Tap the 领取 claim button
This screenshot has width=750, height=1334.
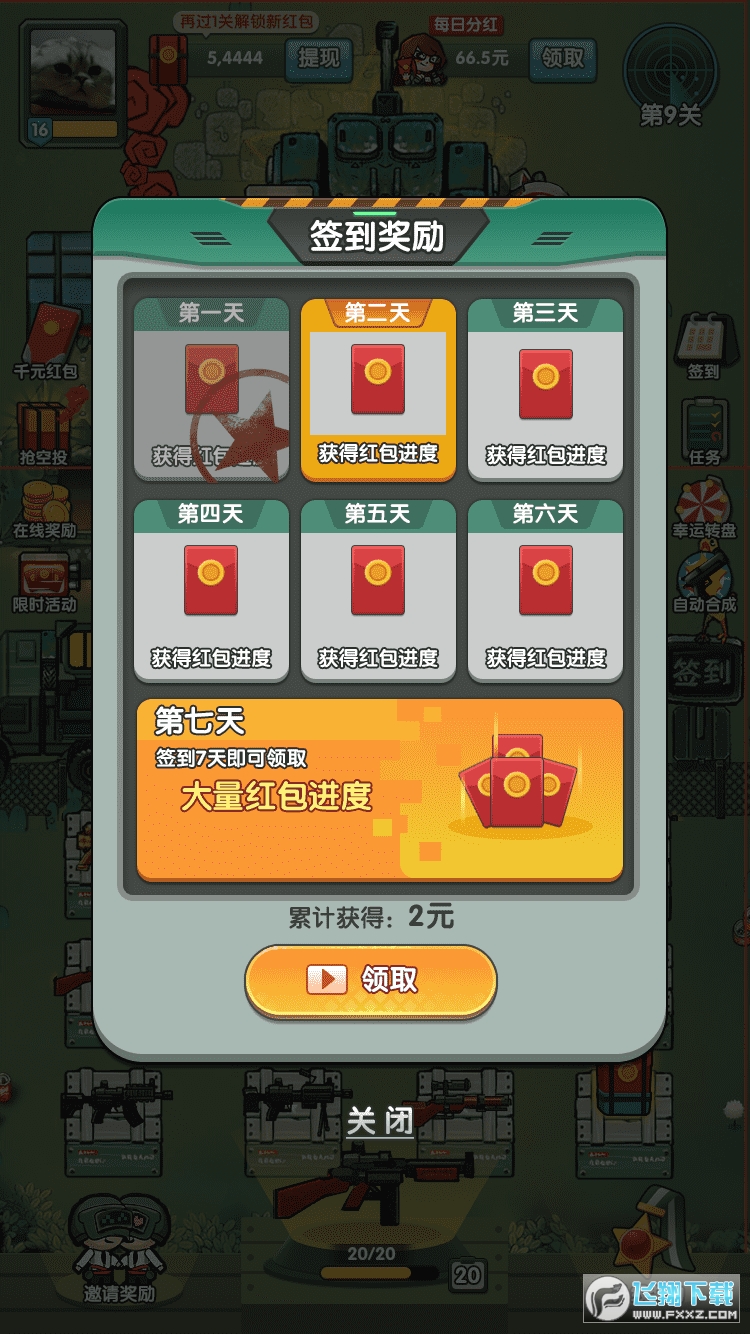[x=371, y=980]
